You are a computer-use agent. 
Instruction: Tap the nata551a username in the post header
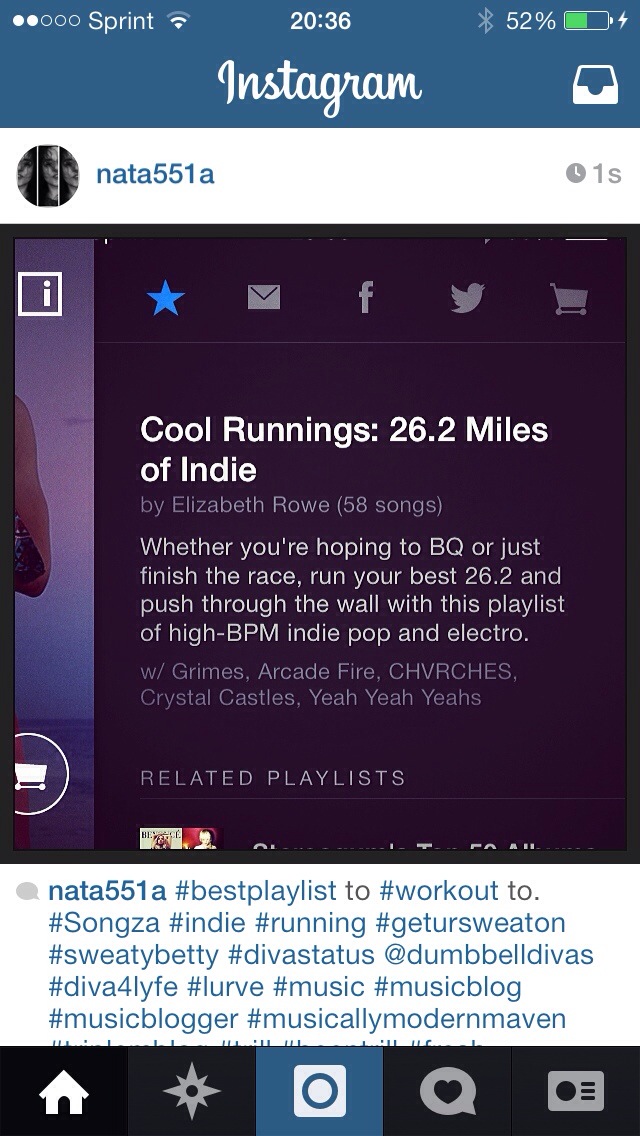[x=155, y=174]
